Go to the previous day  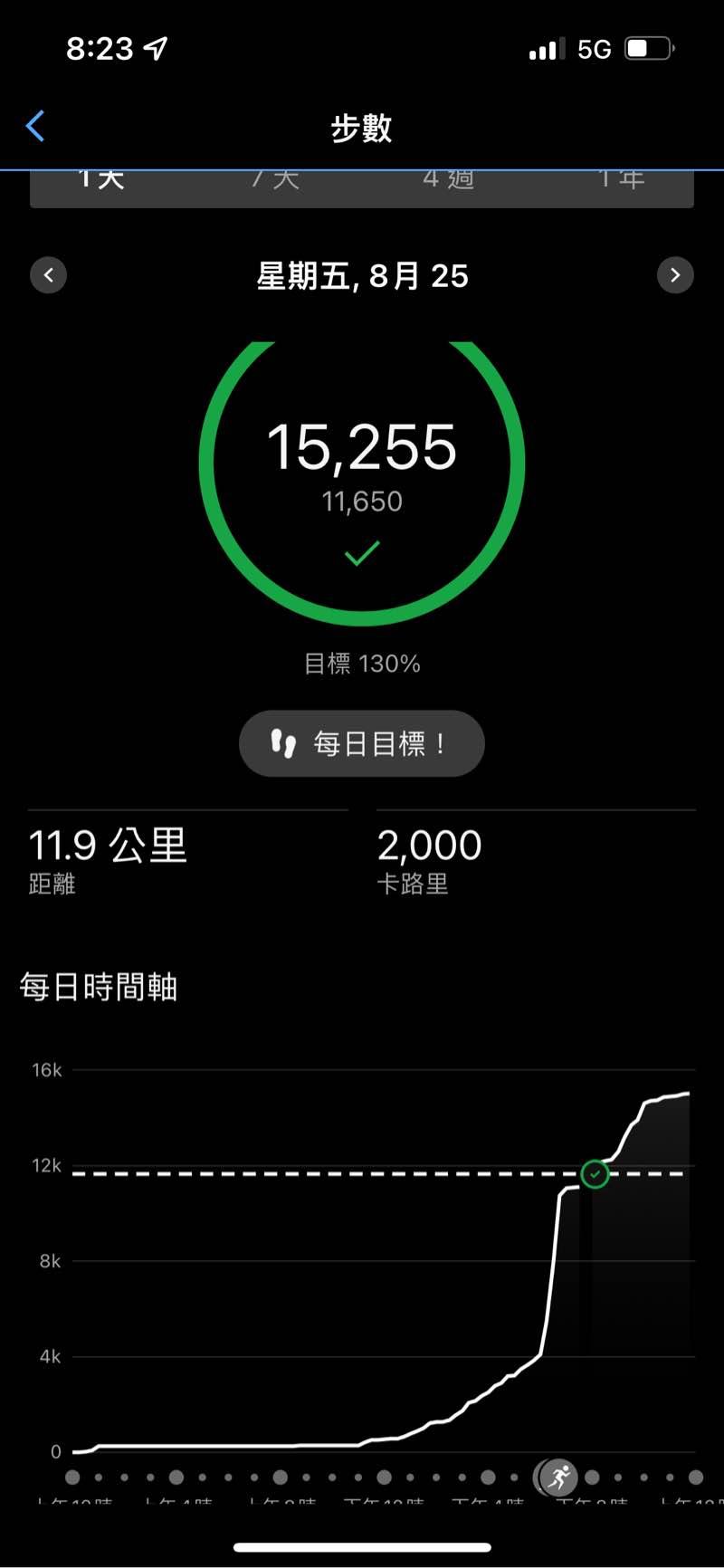point(49,275)
